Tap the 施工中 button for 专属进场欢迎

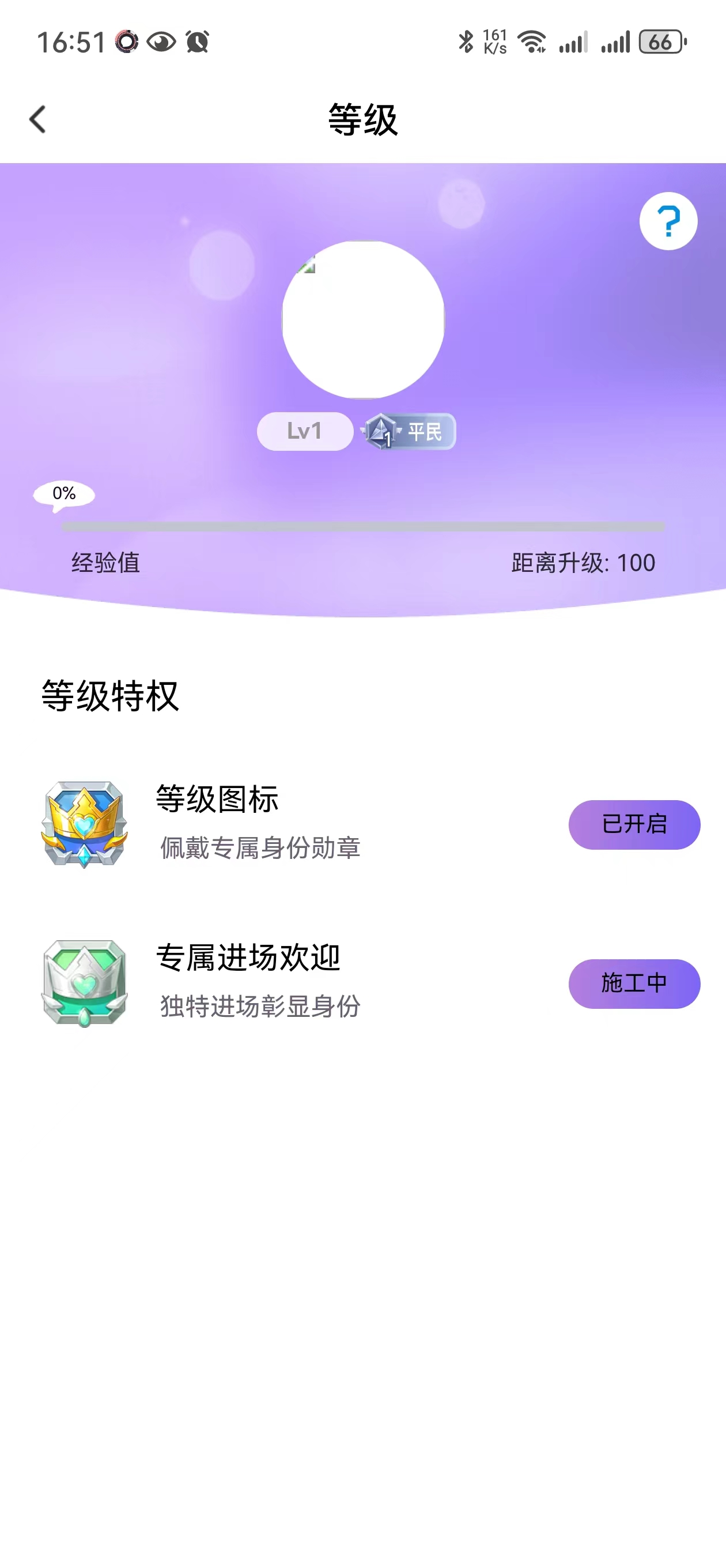point(633,983)
